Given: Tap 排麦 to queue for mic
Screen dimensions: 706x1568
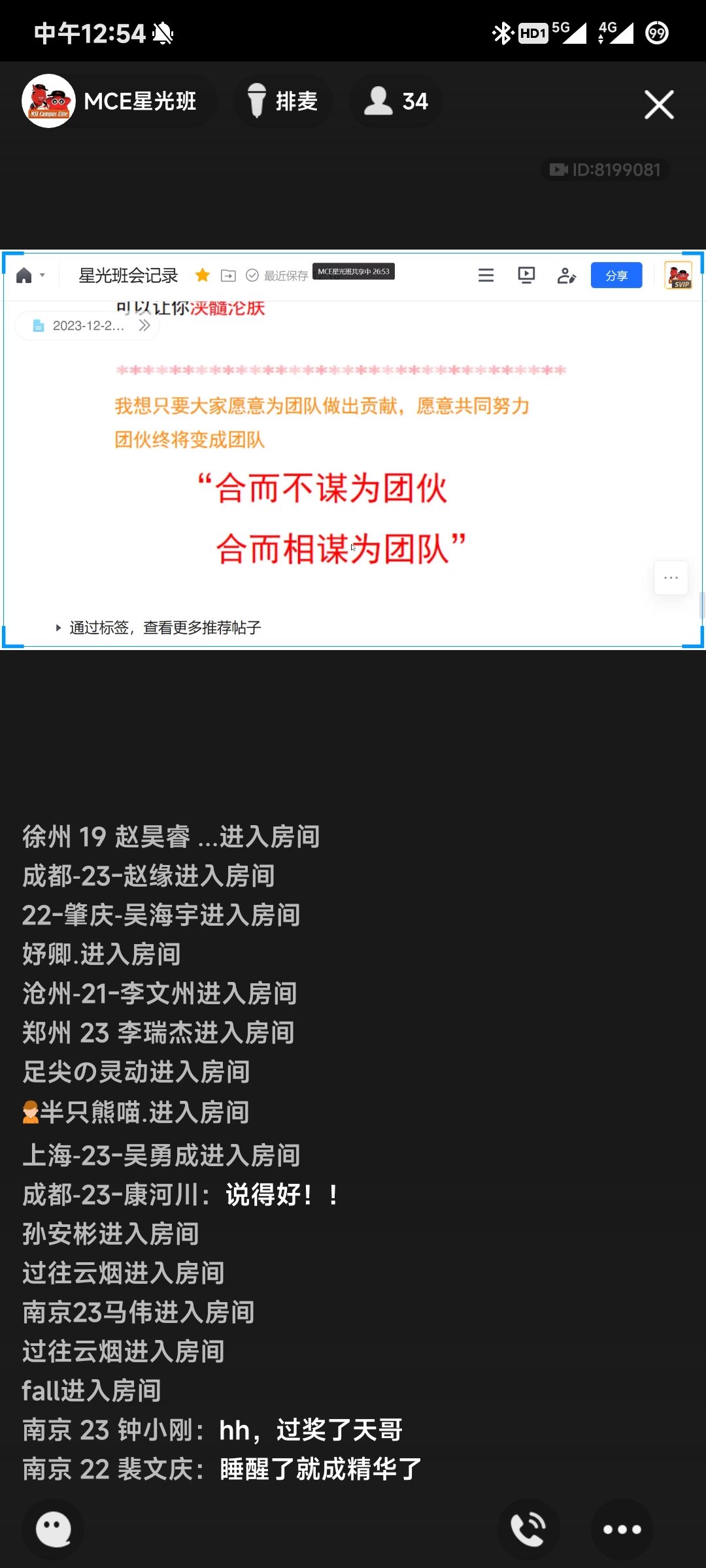Looking at the screenshot, I should 282,101.
